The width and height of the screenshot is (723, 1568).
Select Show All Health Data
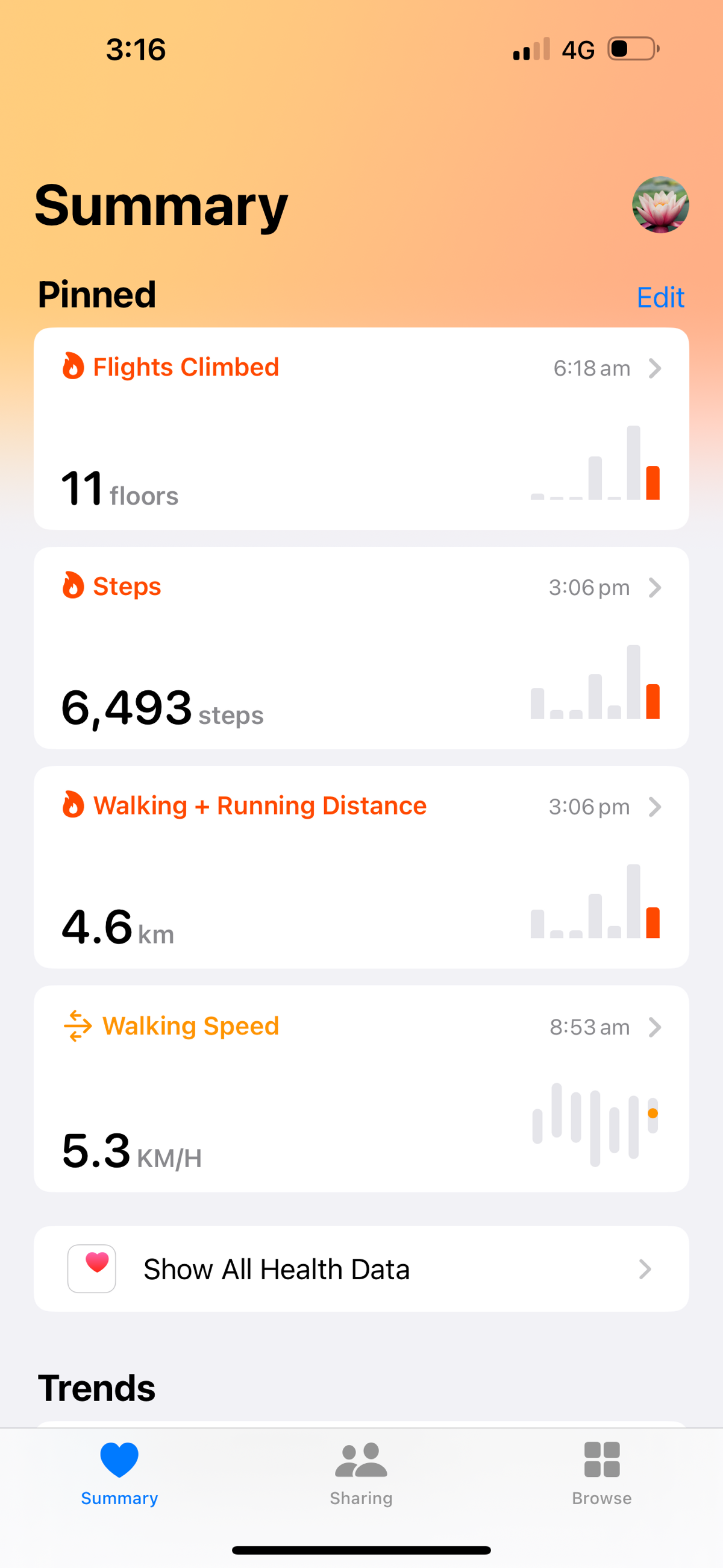click(361, 1268)
